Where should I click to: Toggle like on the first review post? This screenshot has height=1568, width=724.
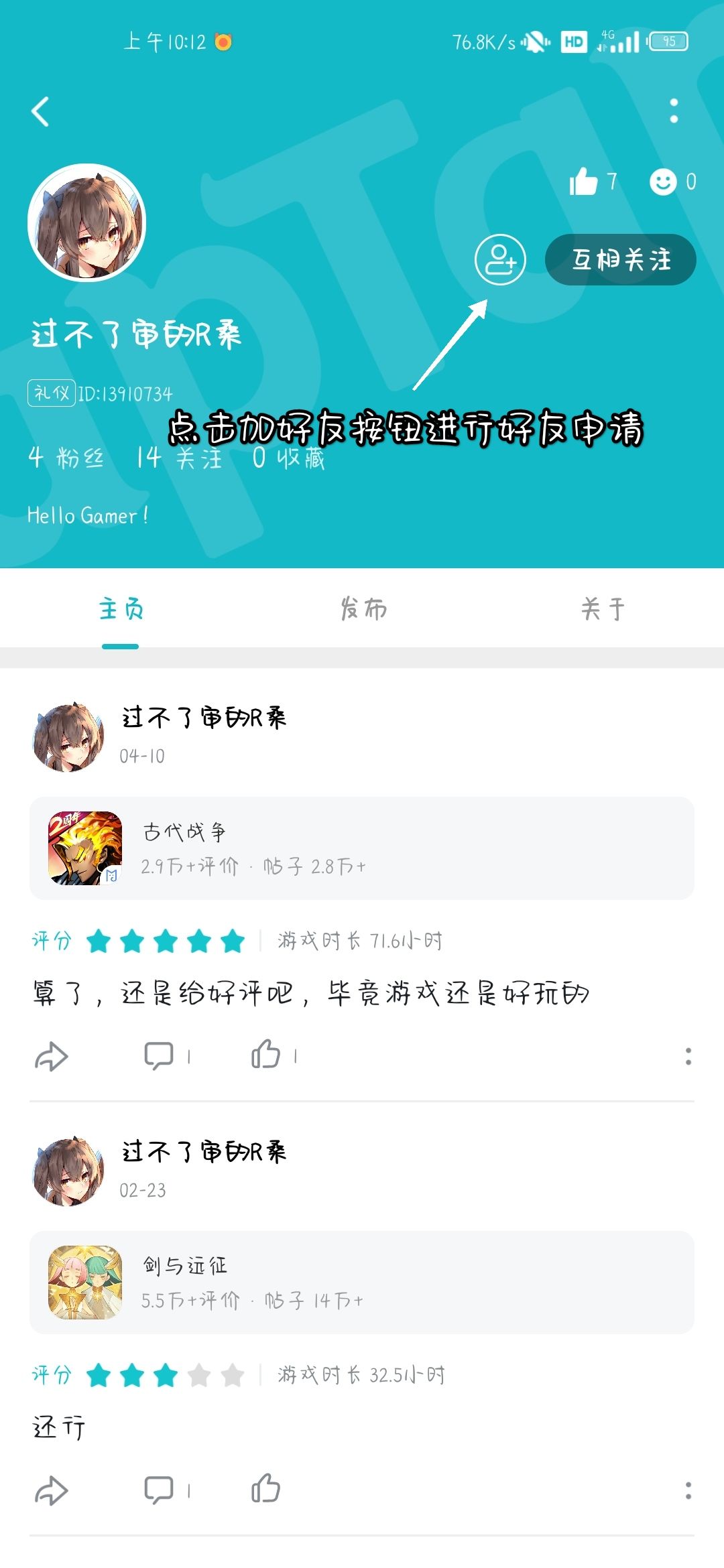click(x=267, y=1053)
